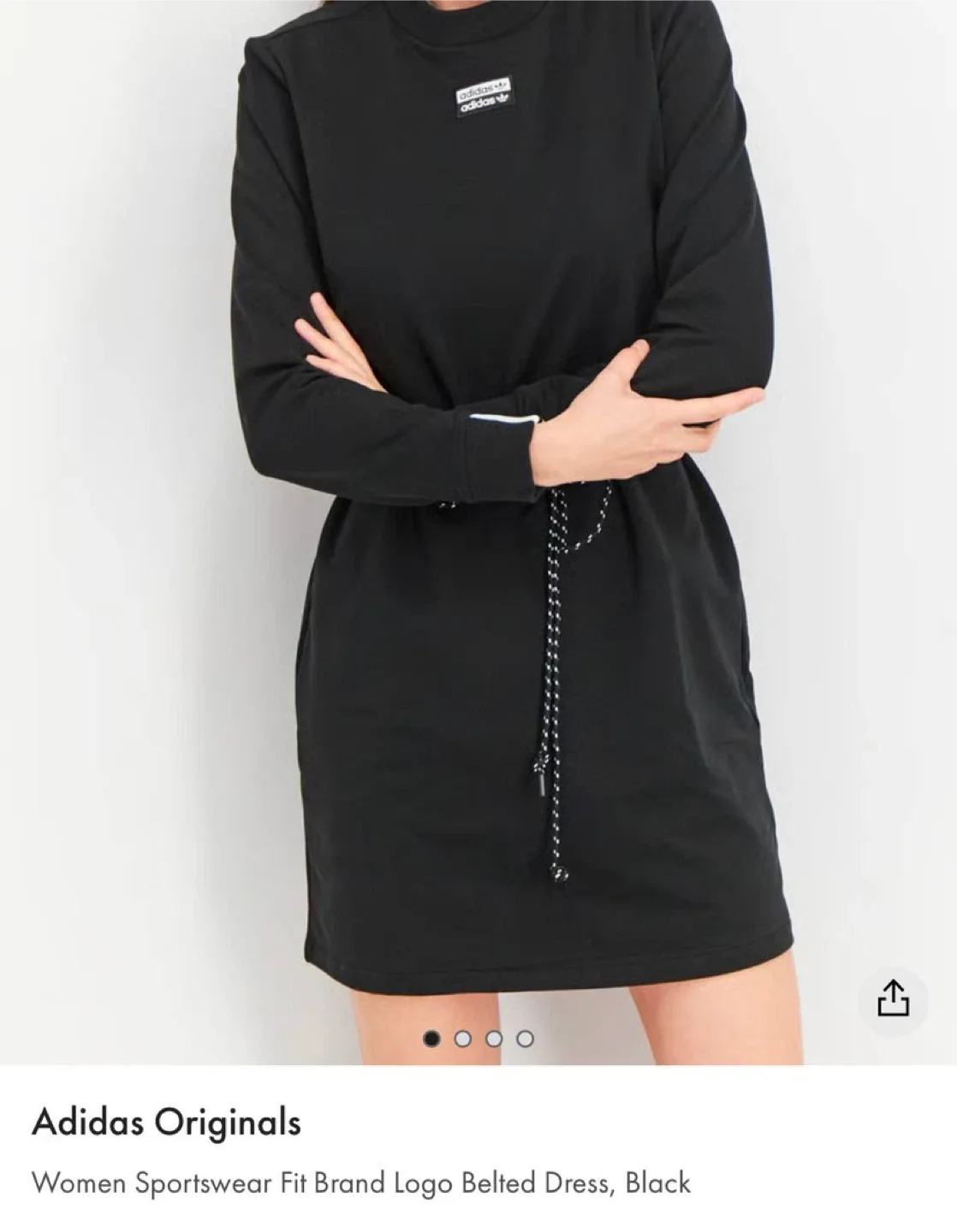Click the active dot in the slide indicator
The height and width of the screenshot is (1232, 957).
tap(432, 1037)
